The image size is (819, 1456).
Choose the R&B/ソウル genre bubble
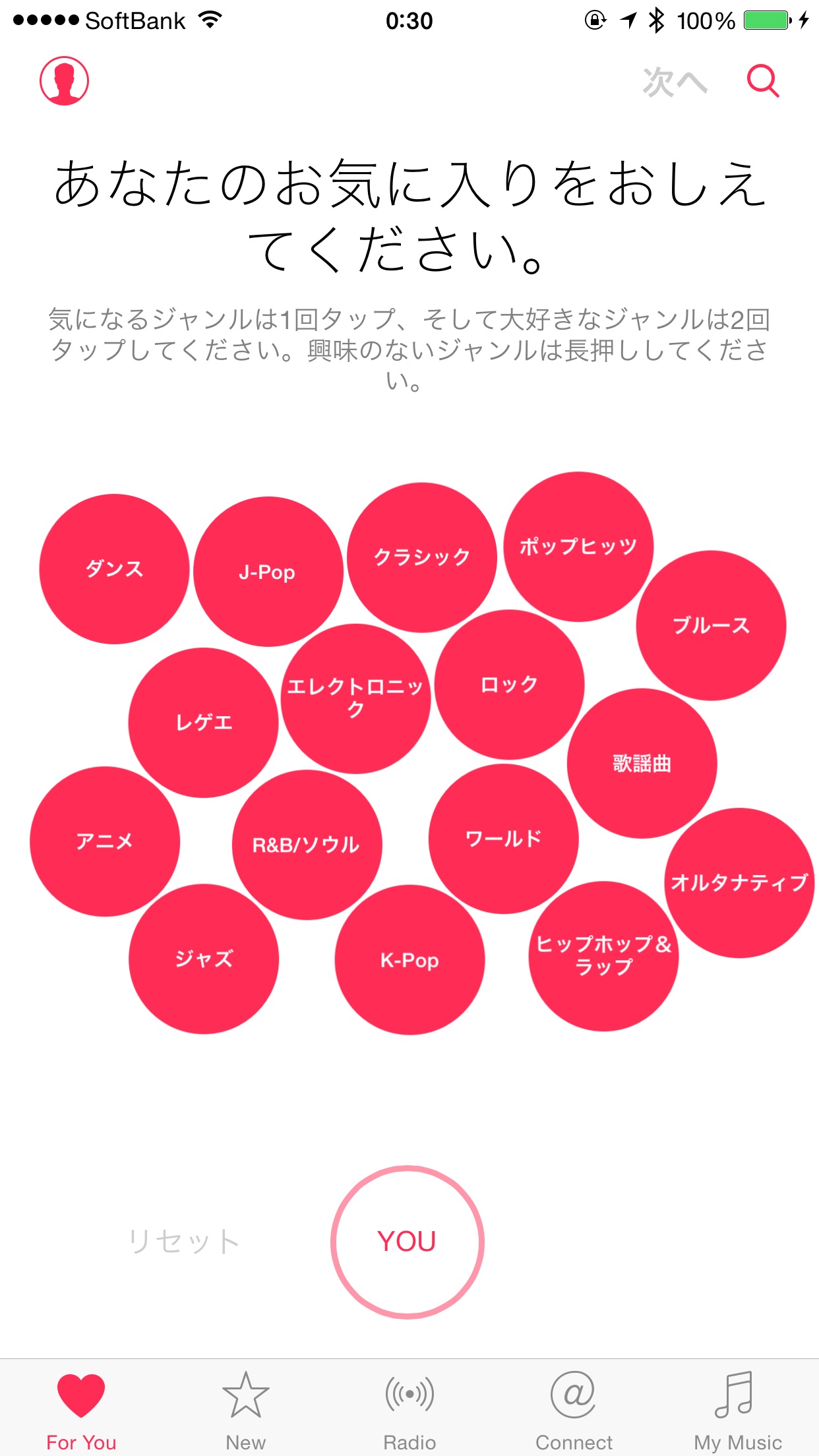[x=307, y=845]
